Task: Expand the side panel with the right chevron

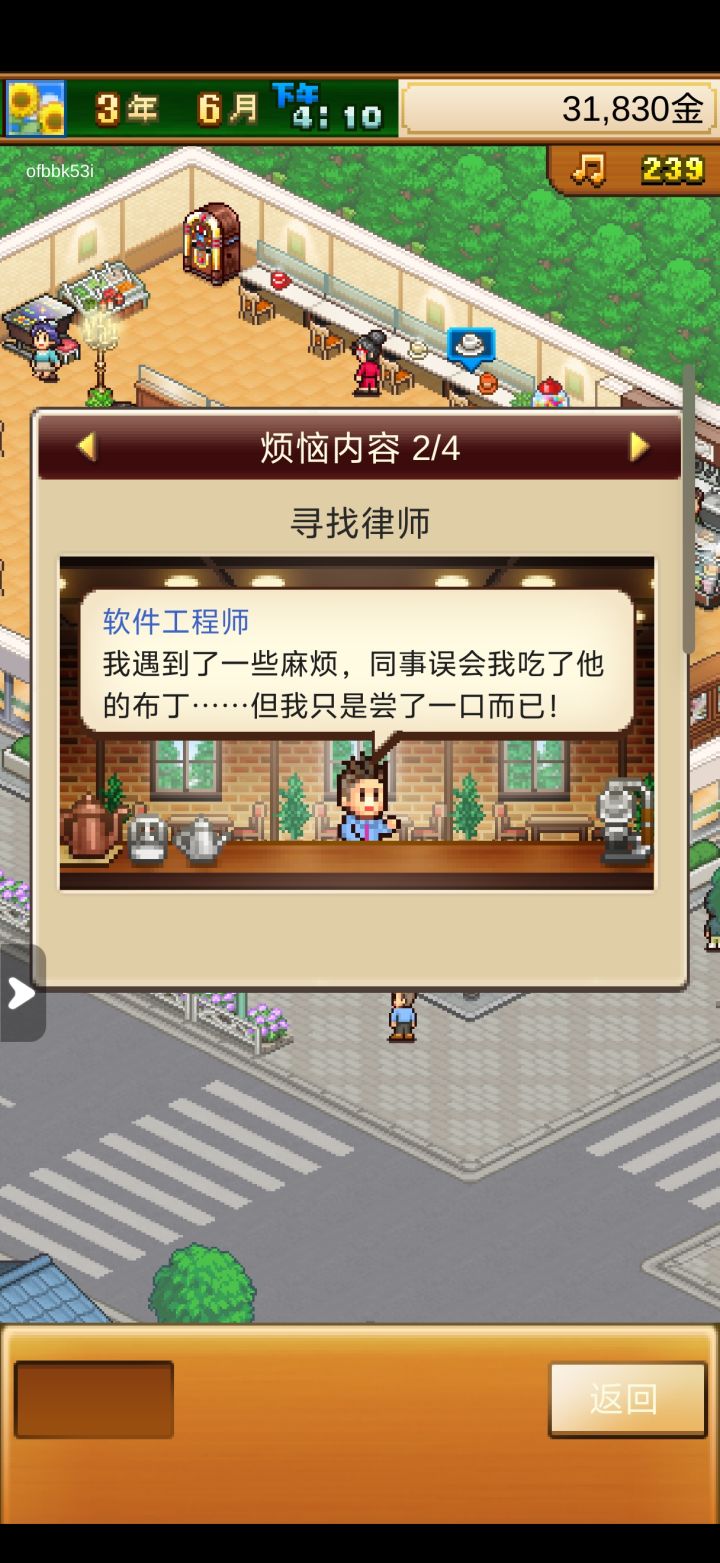Action: 20,993
